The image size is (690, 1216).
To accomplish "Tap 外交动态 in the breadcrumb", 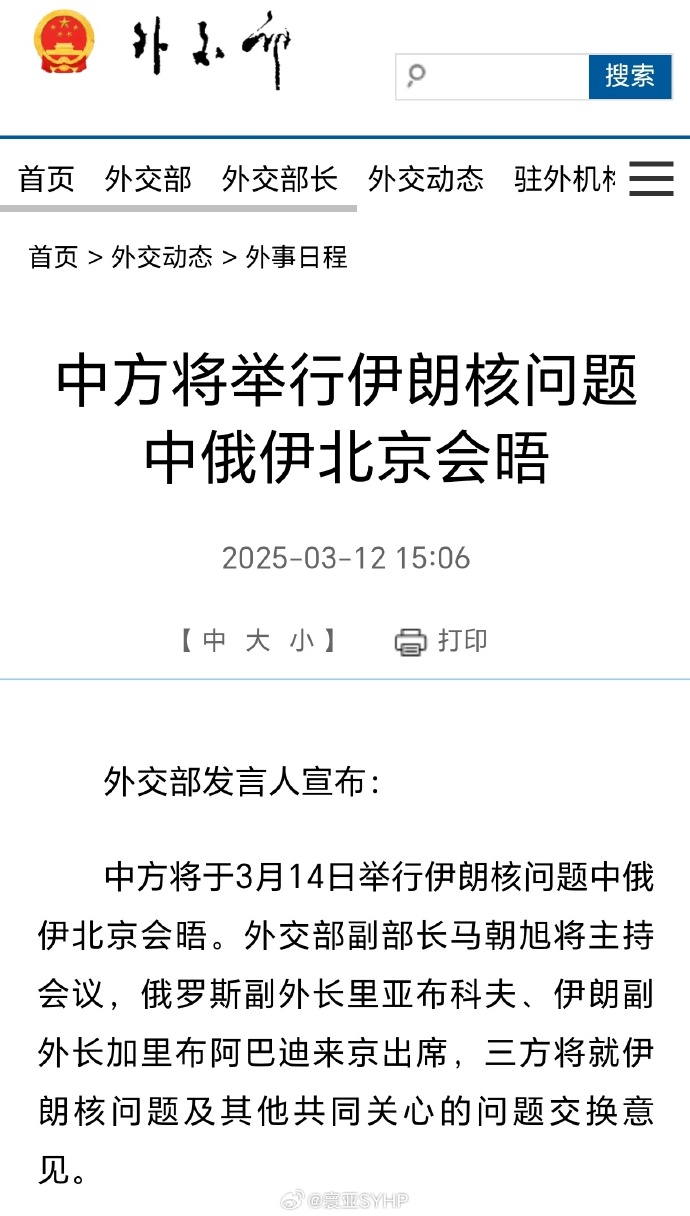I will [x=162, y=257].
